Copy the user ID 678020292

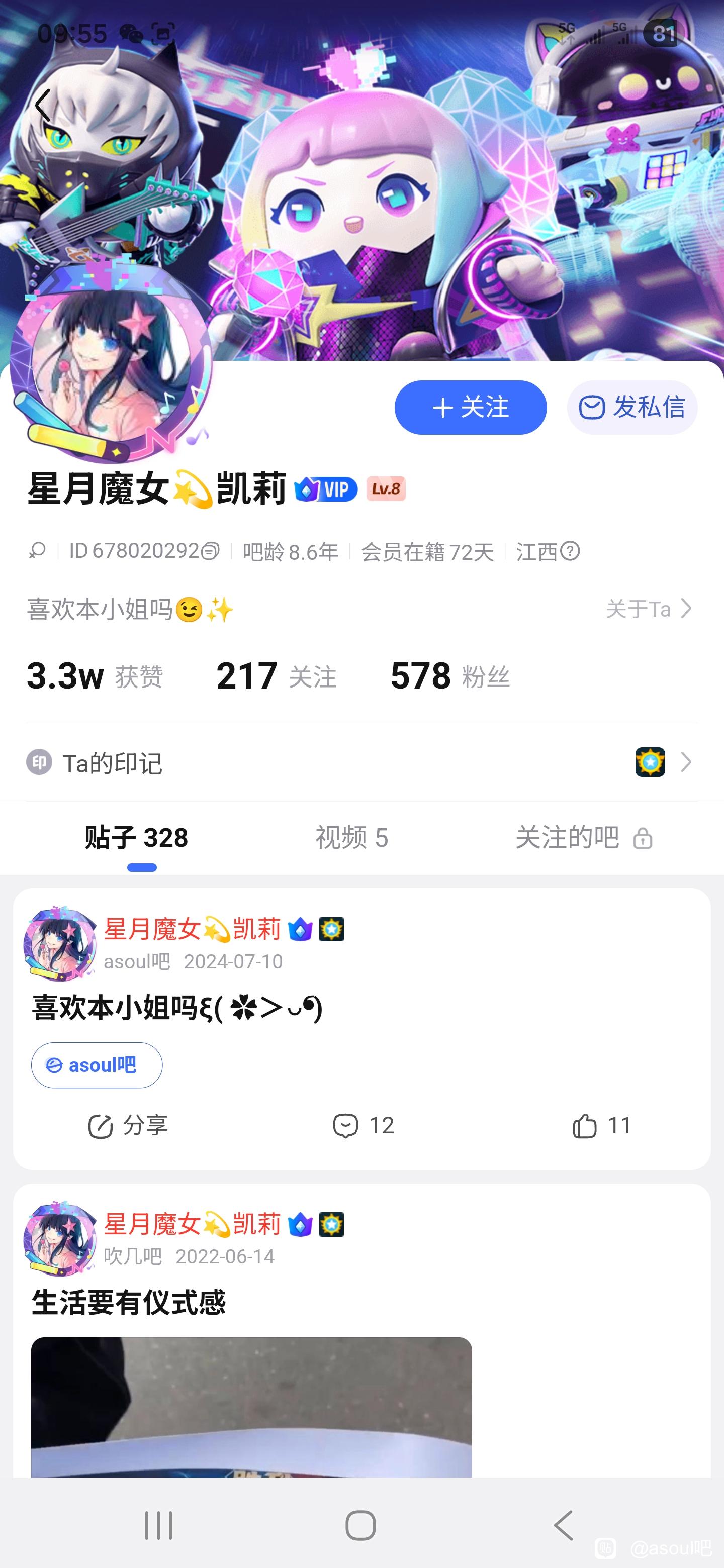click(x=210, y=551)
